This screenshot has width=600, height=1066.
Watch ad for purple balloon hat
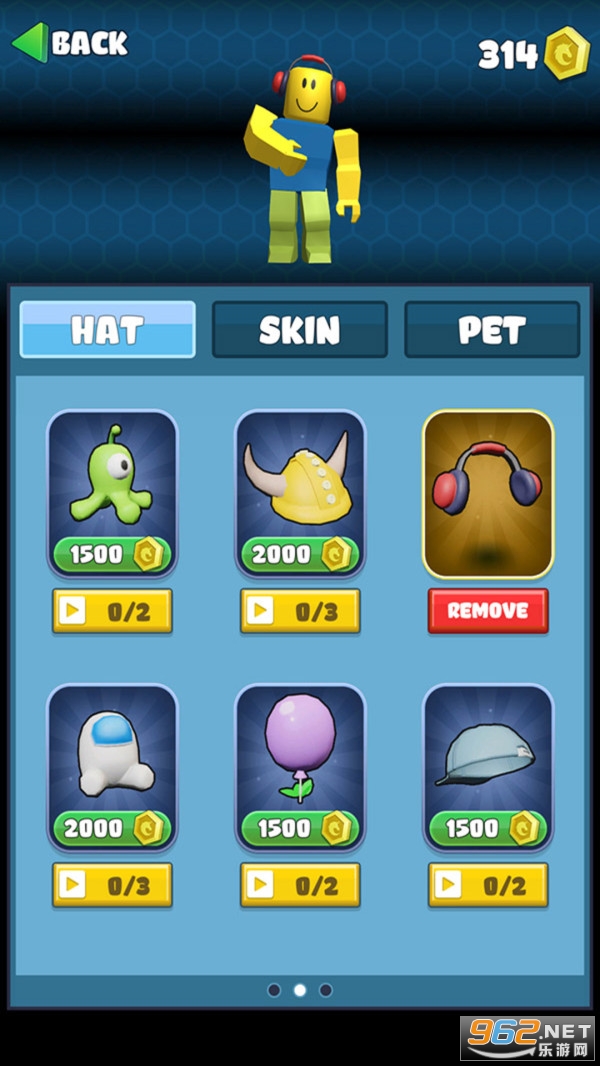point(300,885)
